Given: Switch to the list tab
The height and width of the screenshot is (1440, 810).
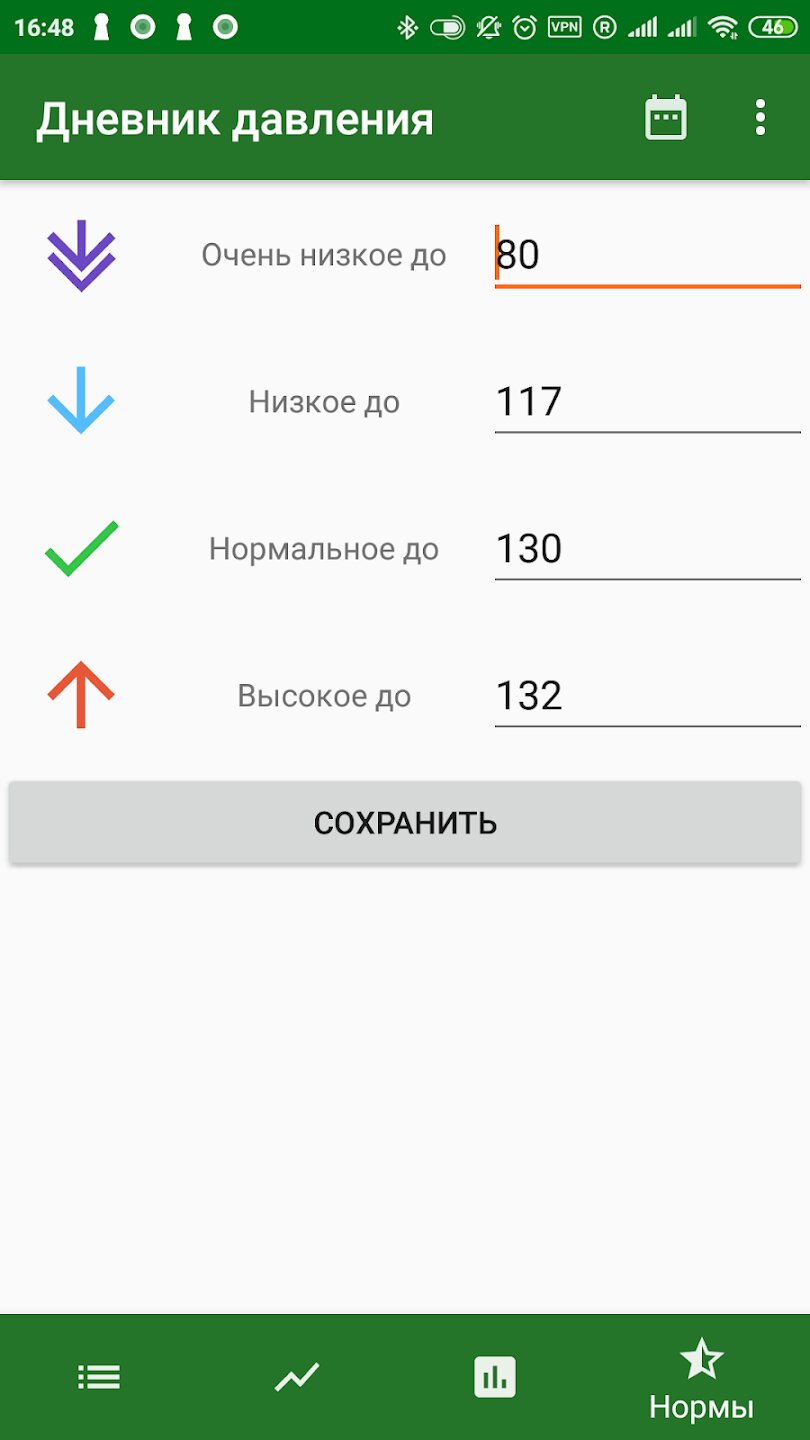Looking at the screenshot, I should (x=100, y=1377).
